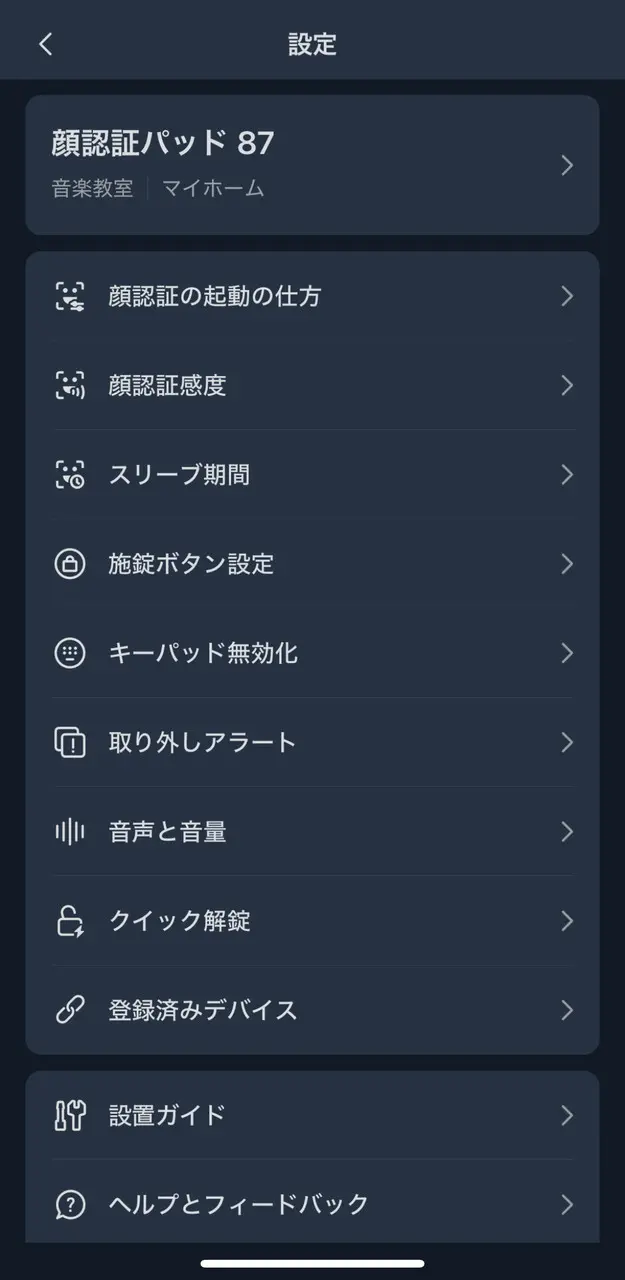This screenshot has height=1280, width=625.
Task: View 登録済みデバイス
Action: [x=312, y=1010]
